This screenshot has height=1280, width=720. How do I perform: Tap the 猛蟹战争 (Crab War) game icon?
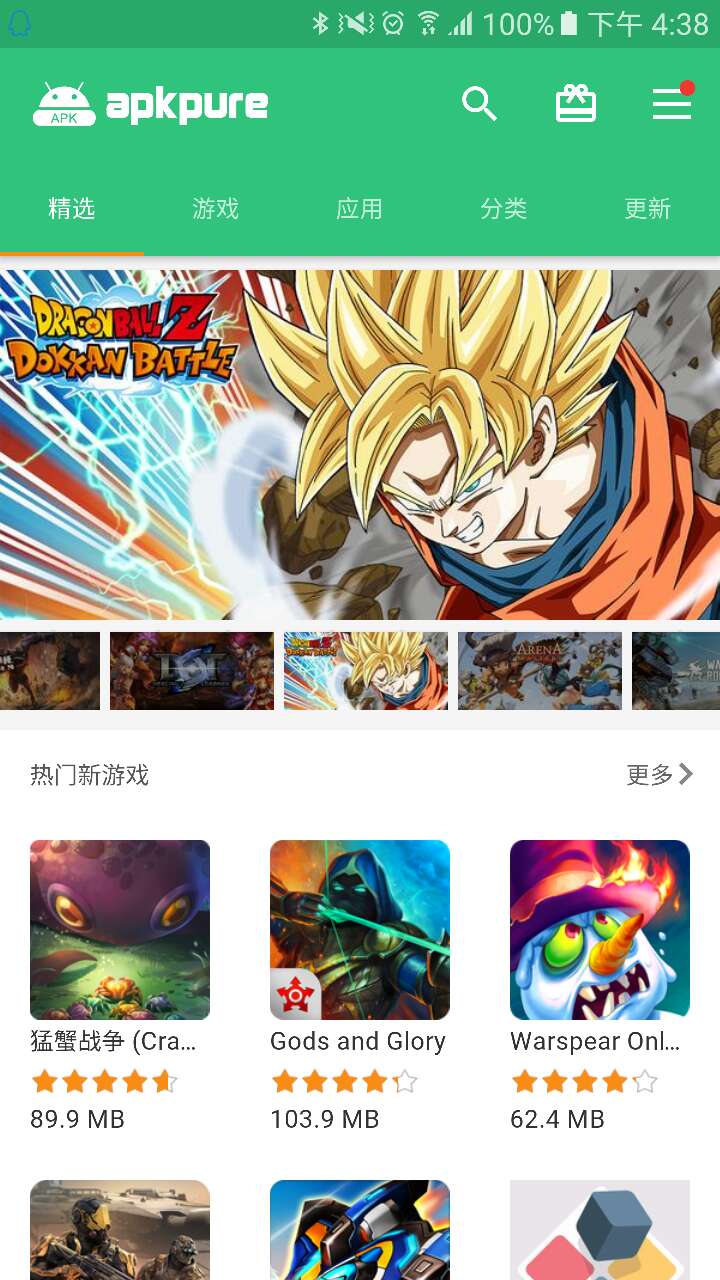pos(120,929)
